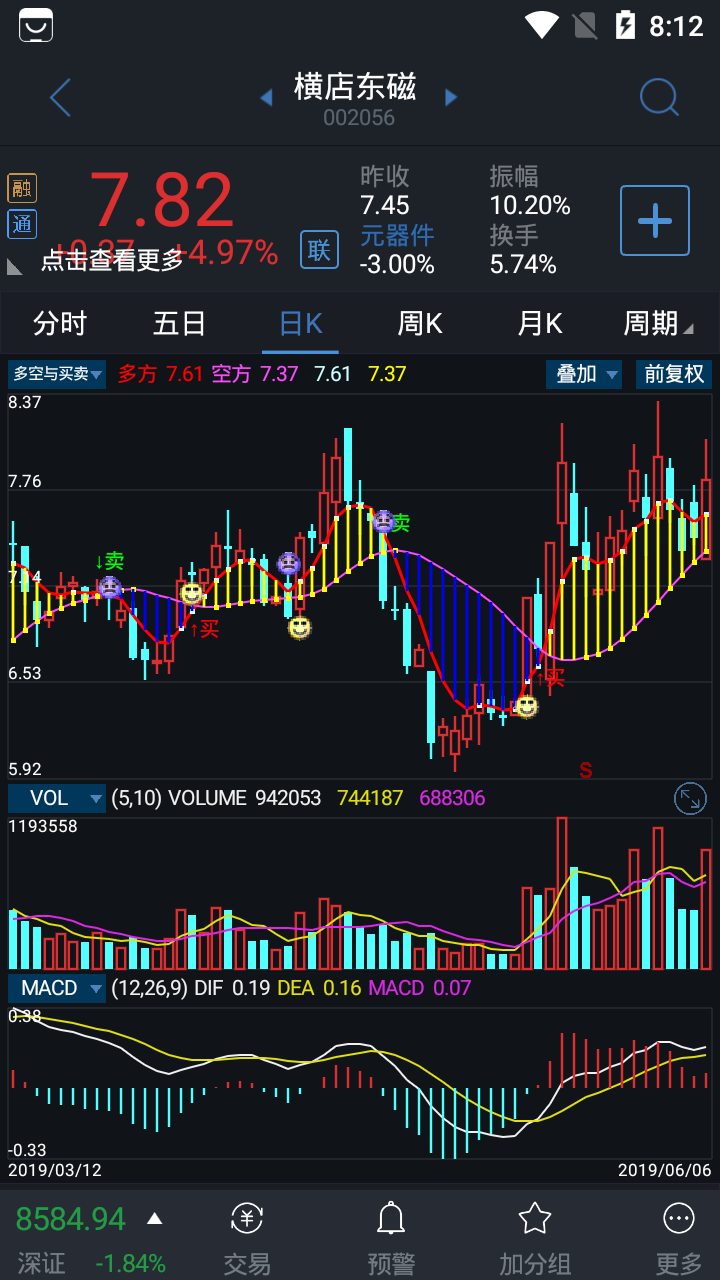
Task: Open the stock search
Action: [659, 98]
